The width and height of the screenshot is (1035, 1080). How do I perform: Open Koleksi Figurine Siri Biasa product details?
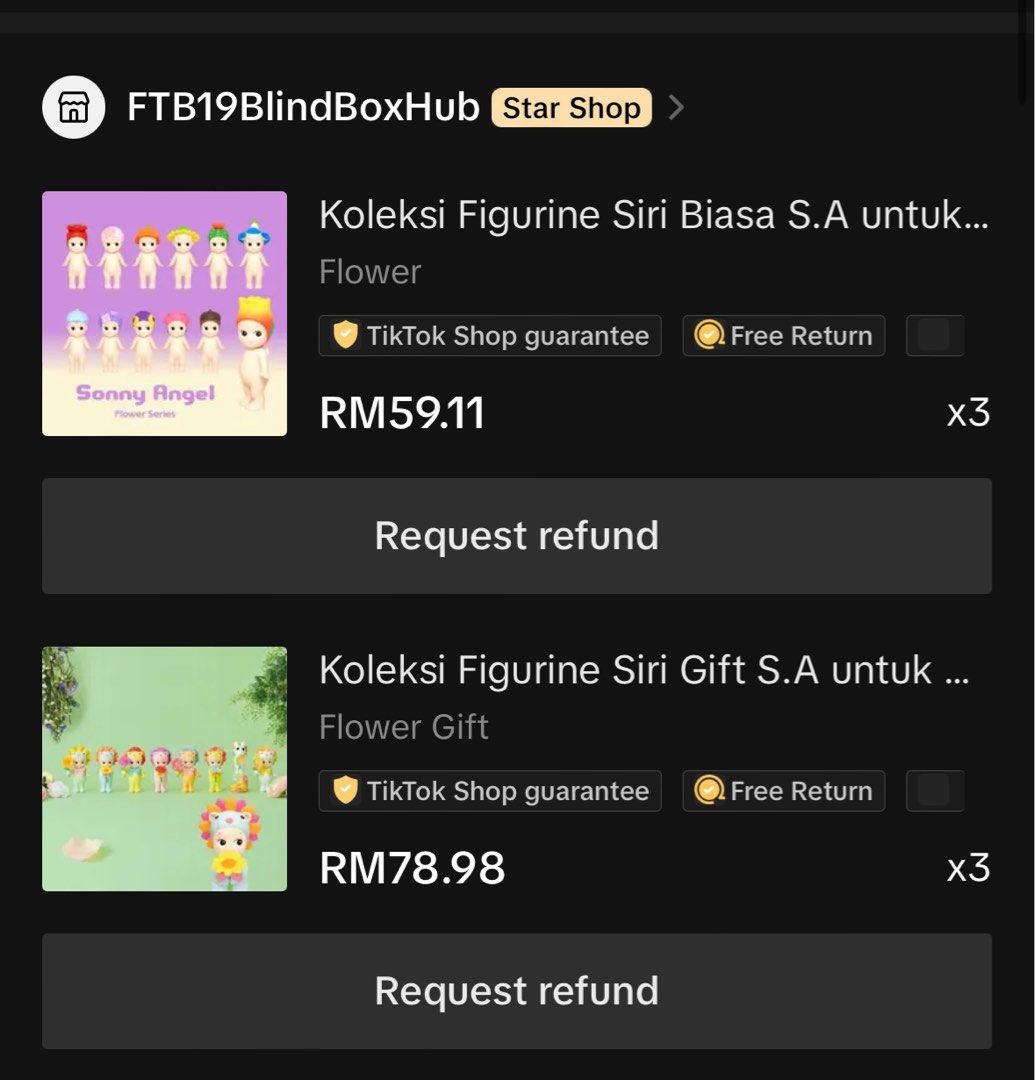tap(653, 215)
